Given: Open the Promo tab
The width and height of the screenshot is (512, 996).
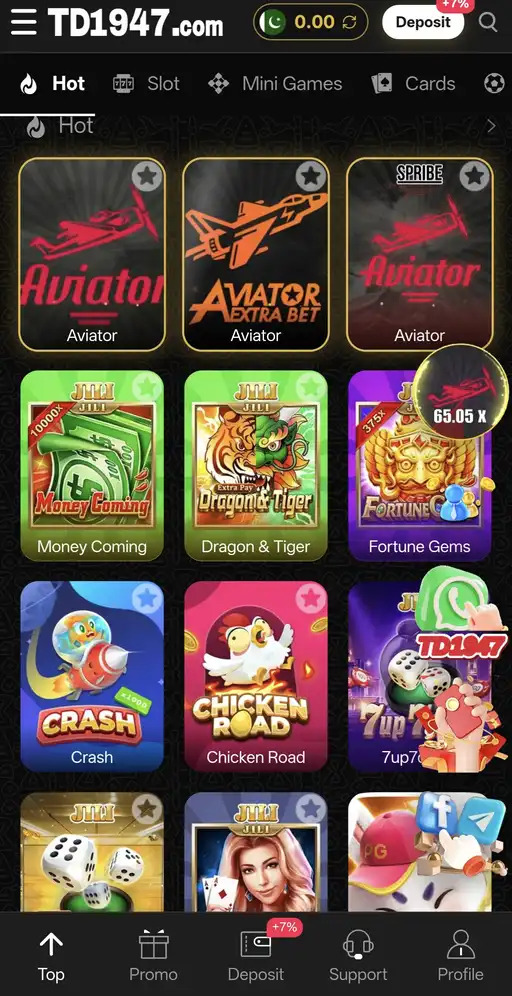Looking at the screenshot, I should coord(154,955).
